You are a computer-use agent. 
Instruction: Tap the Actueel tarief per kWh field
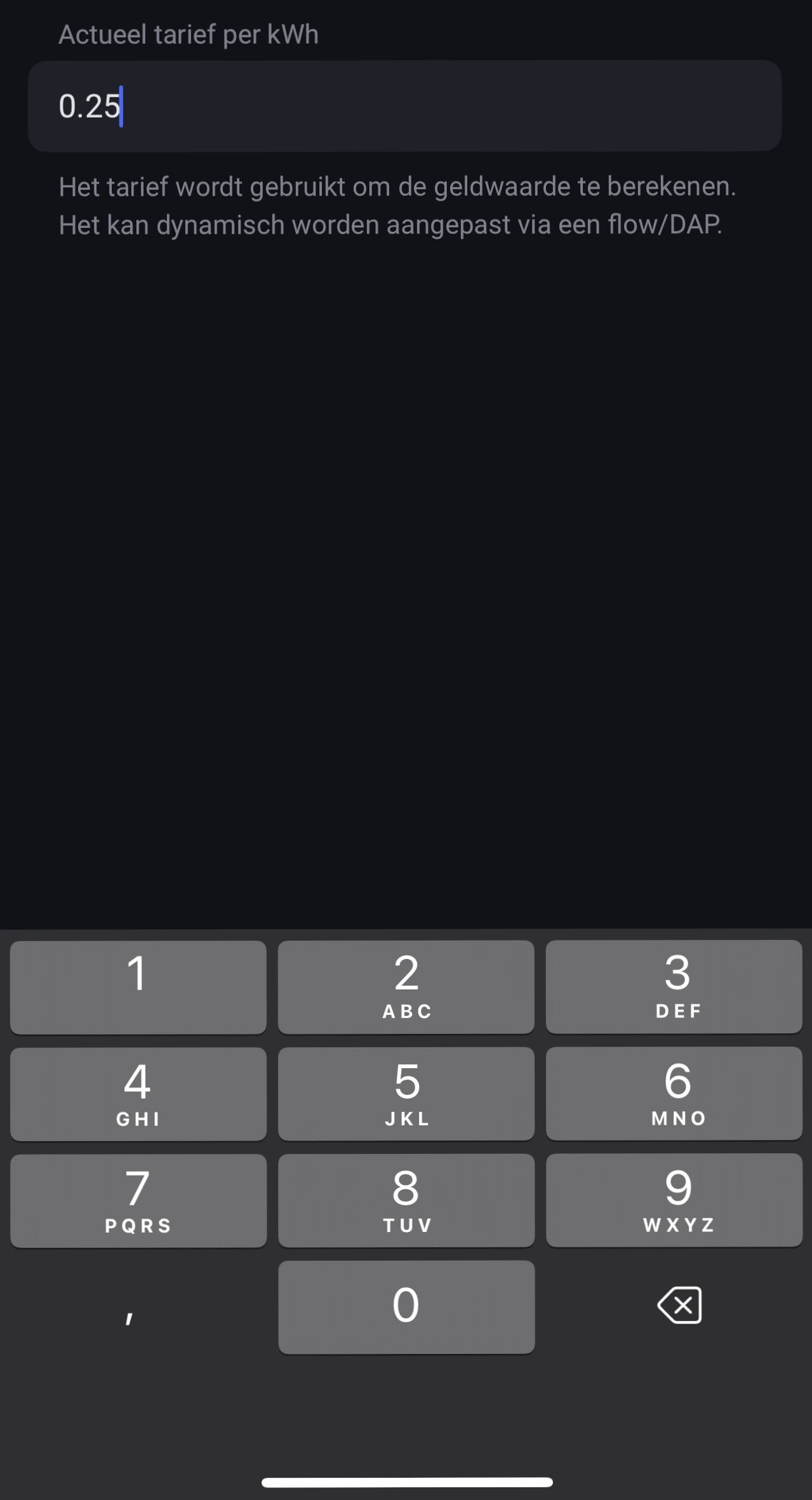pos(404,106)
